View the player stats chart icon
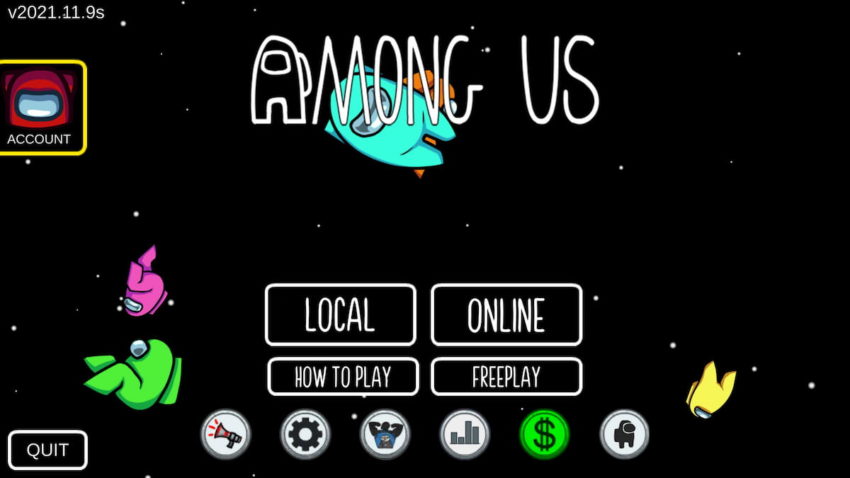 (x=465, y=434)
